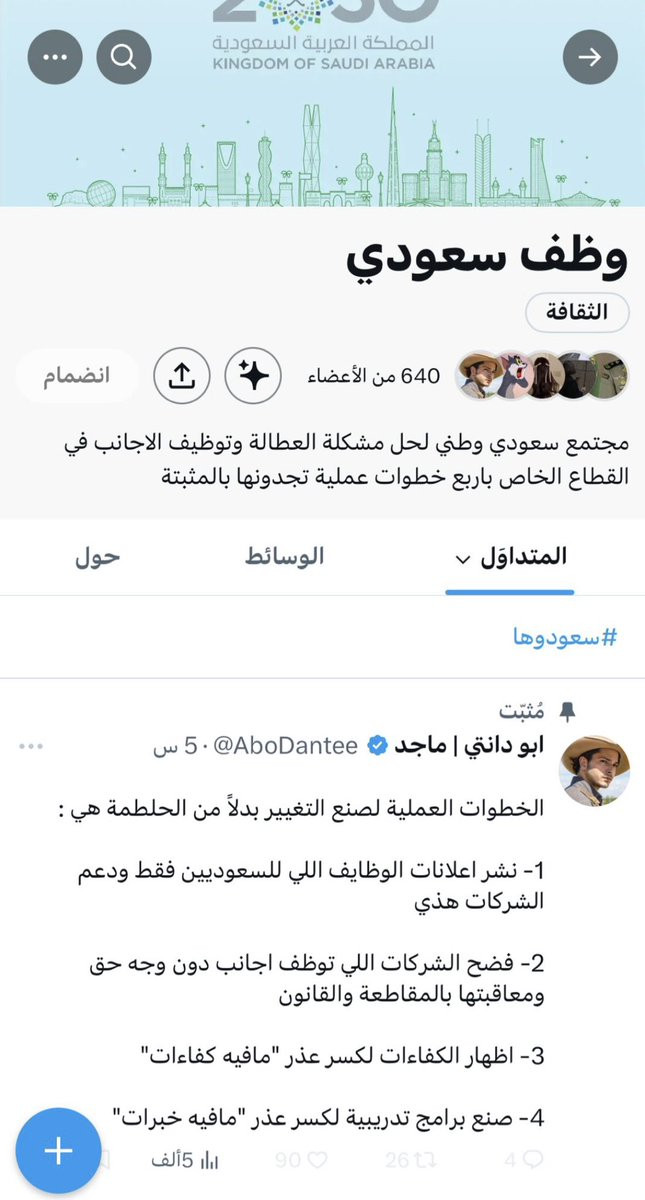Switch to the حول tab
The width and height of the screenshot is (645, 1200).
click(x=97, y=557)
